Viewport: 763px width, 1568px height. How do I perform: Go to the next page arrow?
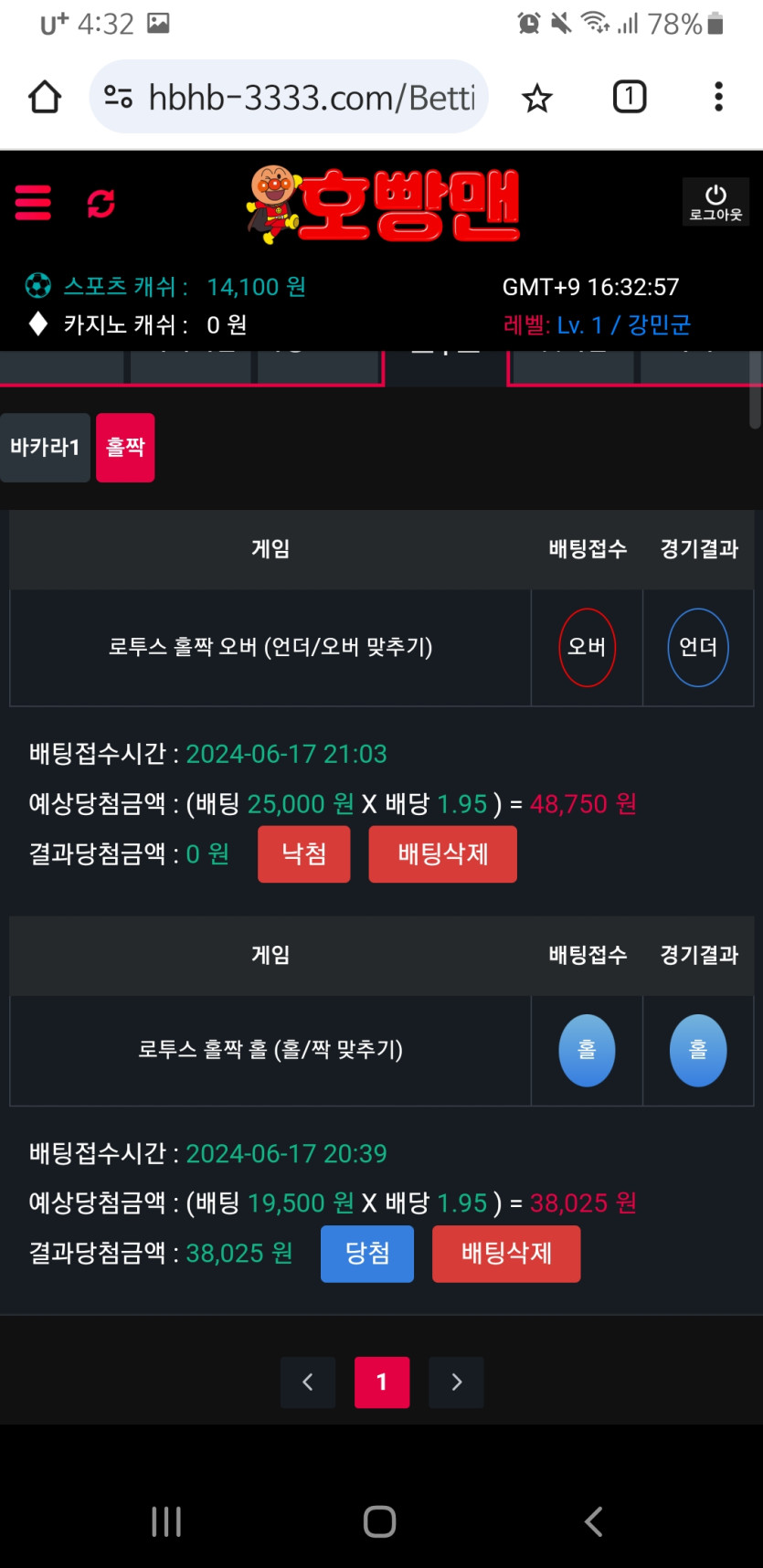click(456, 1383)
